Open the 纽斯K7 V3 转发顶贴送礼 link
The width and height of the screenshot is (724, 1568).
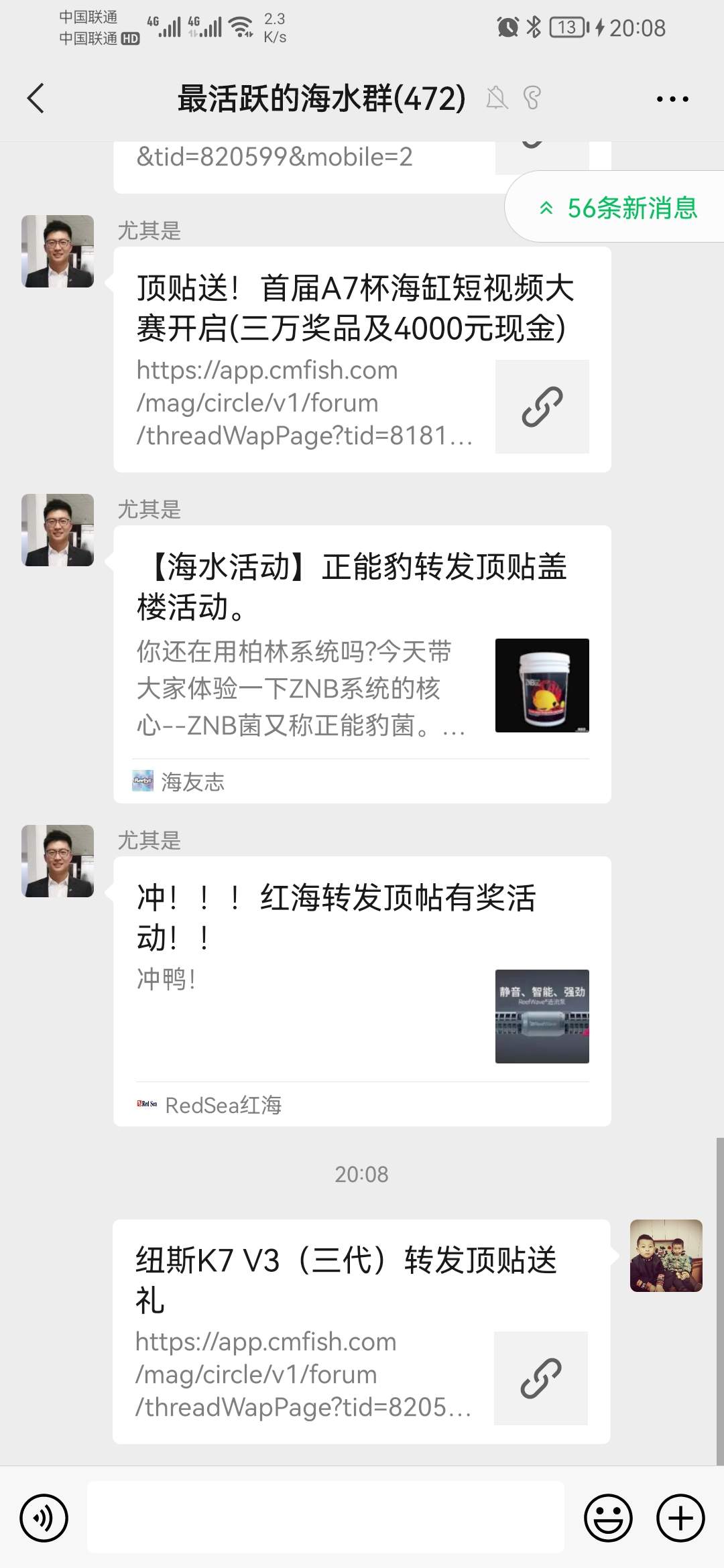point(361,1331)
